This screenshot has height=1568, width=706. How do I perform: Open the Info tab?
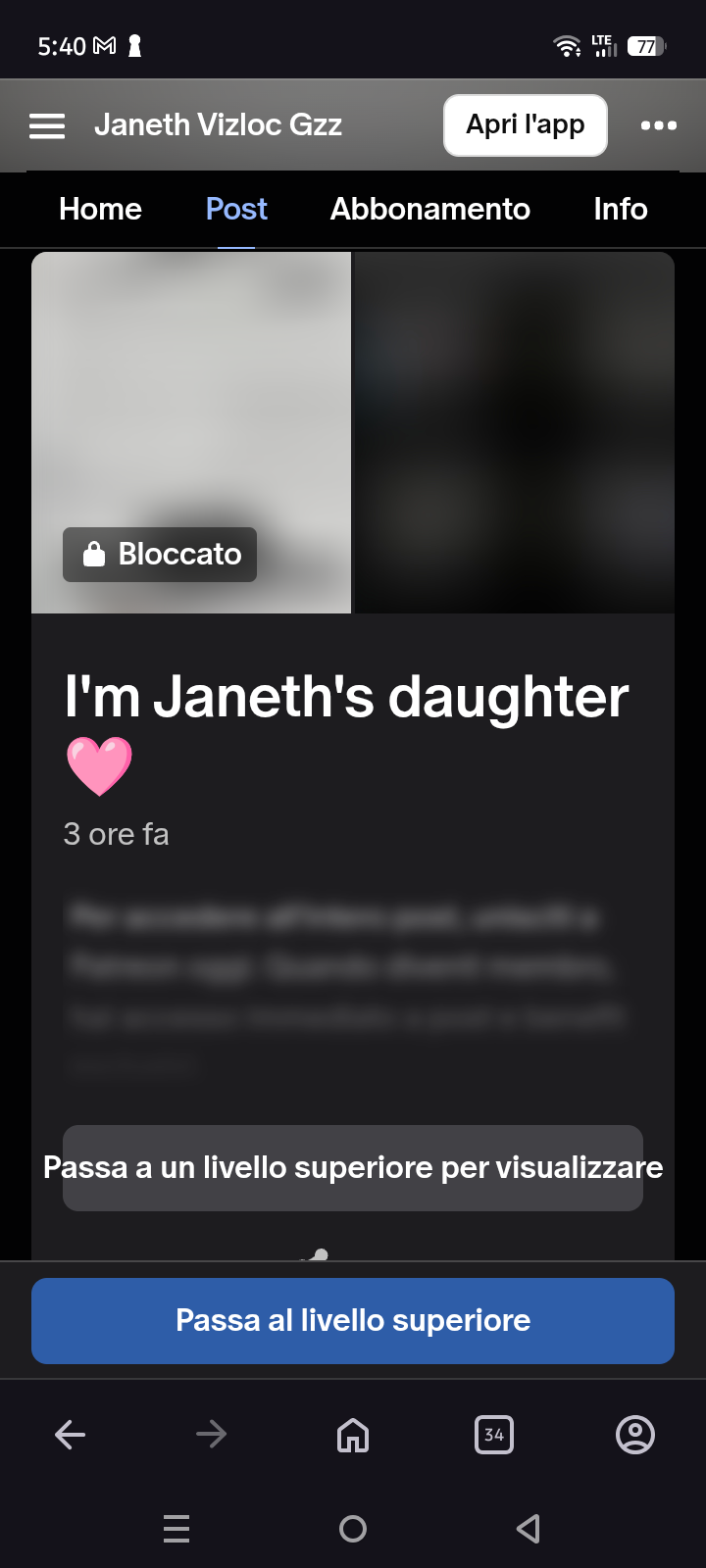pyautogui.click(x=620, y=209)
